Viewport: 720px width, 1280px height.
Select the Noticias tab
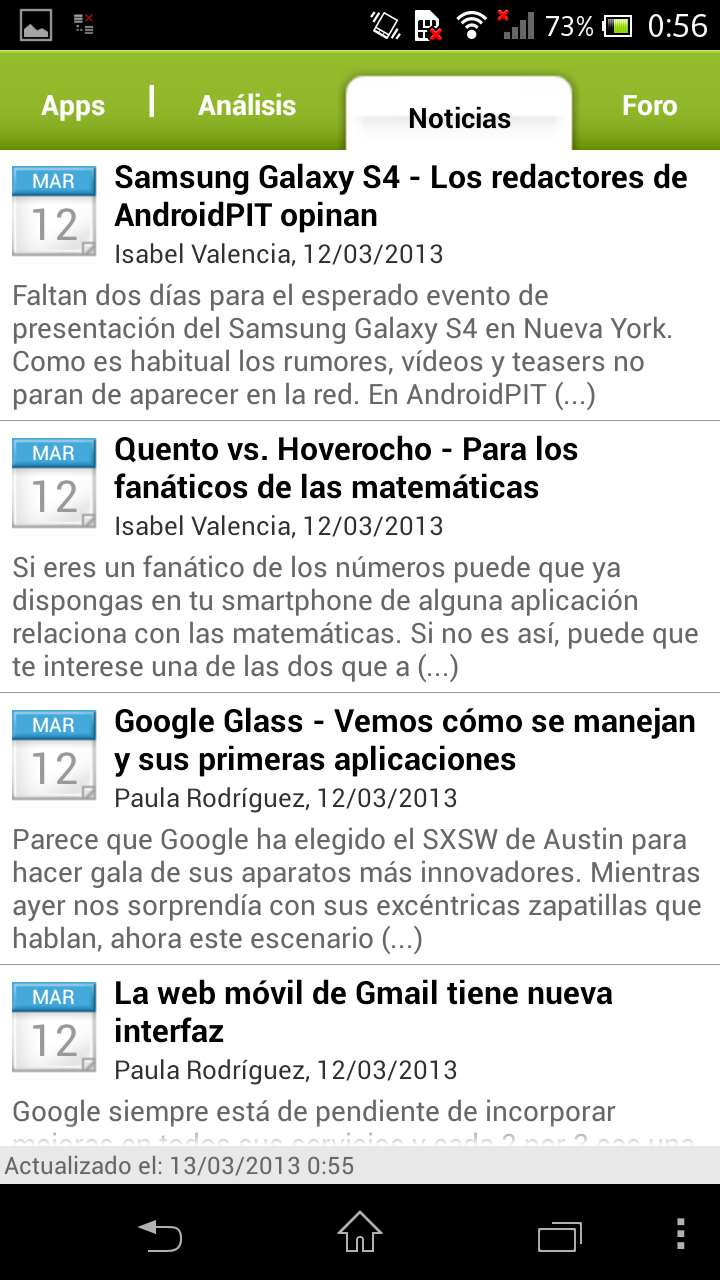[459, 118]
